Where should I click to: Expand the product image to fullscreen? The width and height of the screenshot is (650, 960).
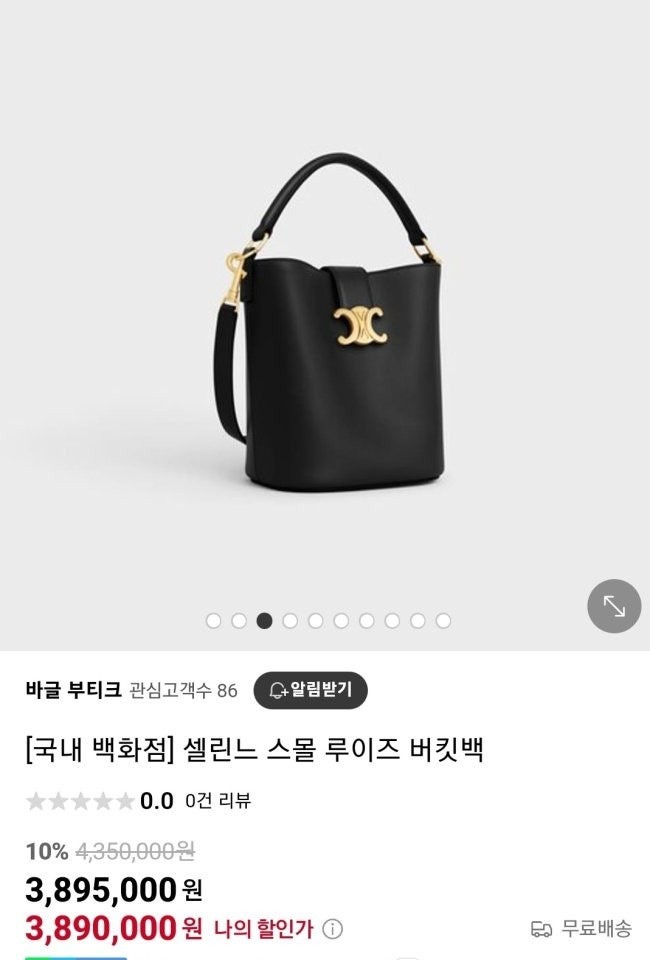(613, 606)
